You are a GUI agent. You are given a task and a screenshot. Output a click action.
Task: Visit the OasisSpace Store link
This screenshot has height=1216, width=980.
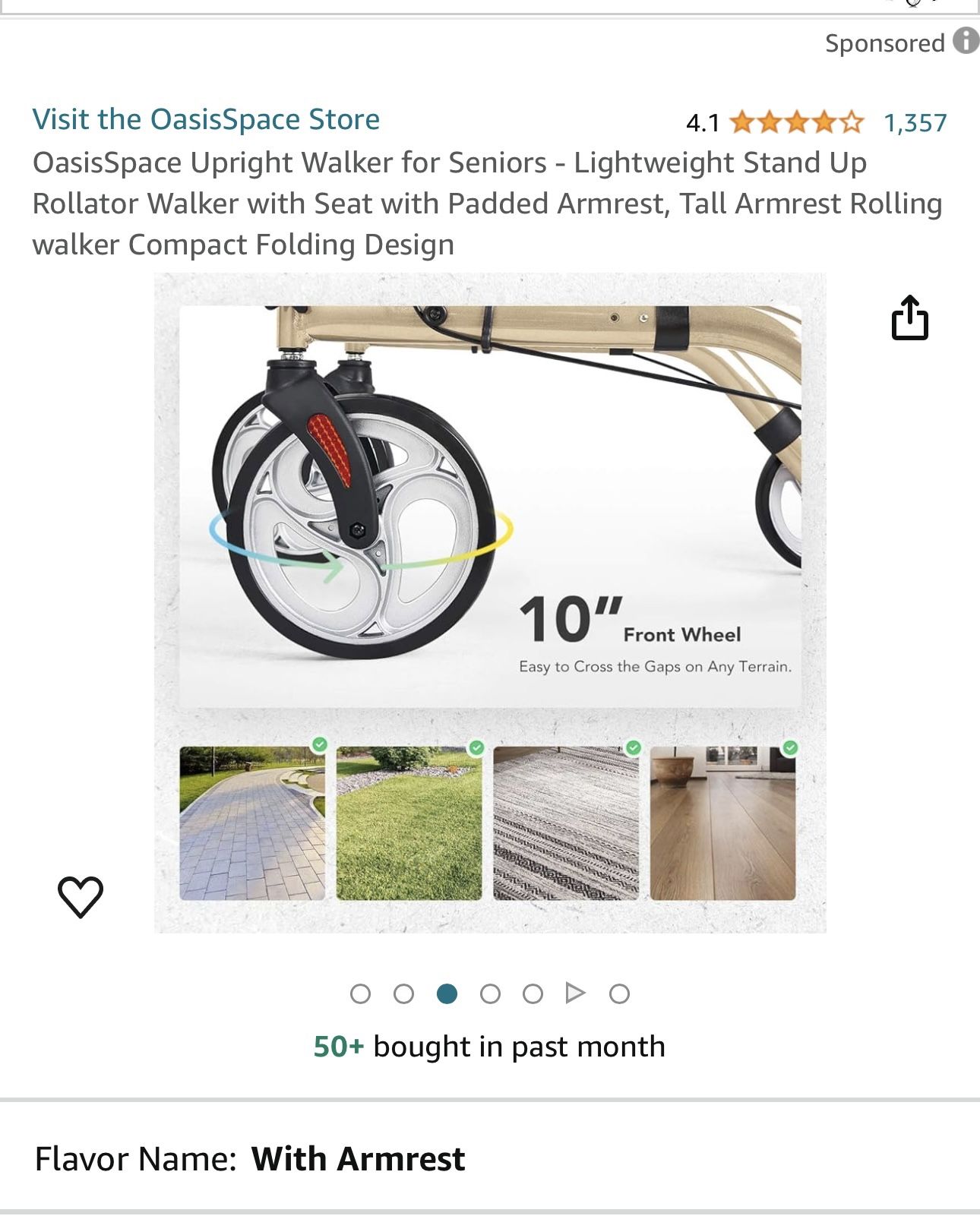(206, 119)
